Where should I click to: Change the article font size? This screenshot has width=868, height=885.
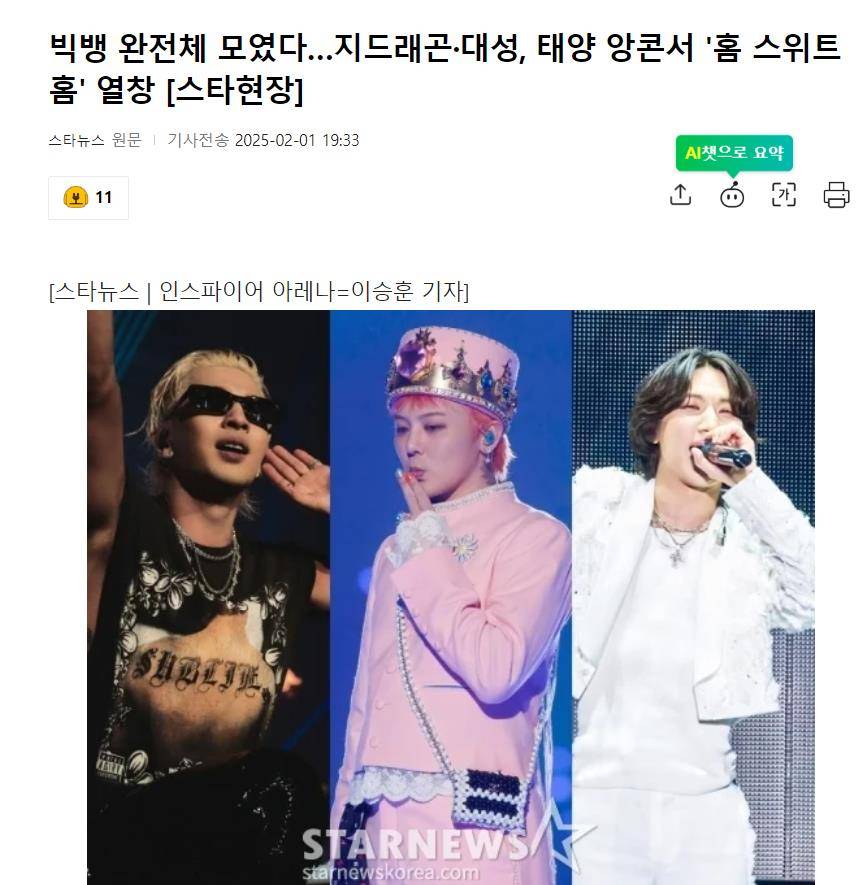(784, 194)
